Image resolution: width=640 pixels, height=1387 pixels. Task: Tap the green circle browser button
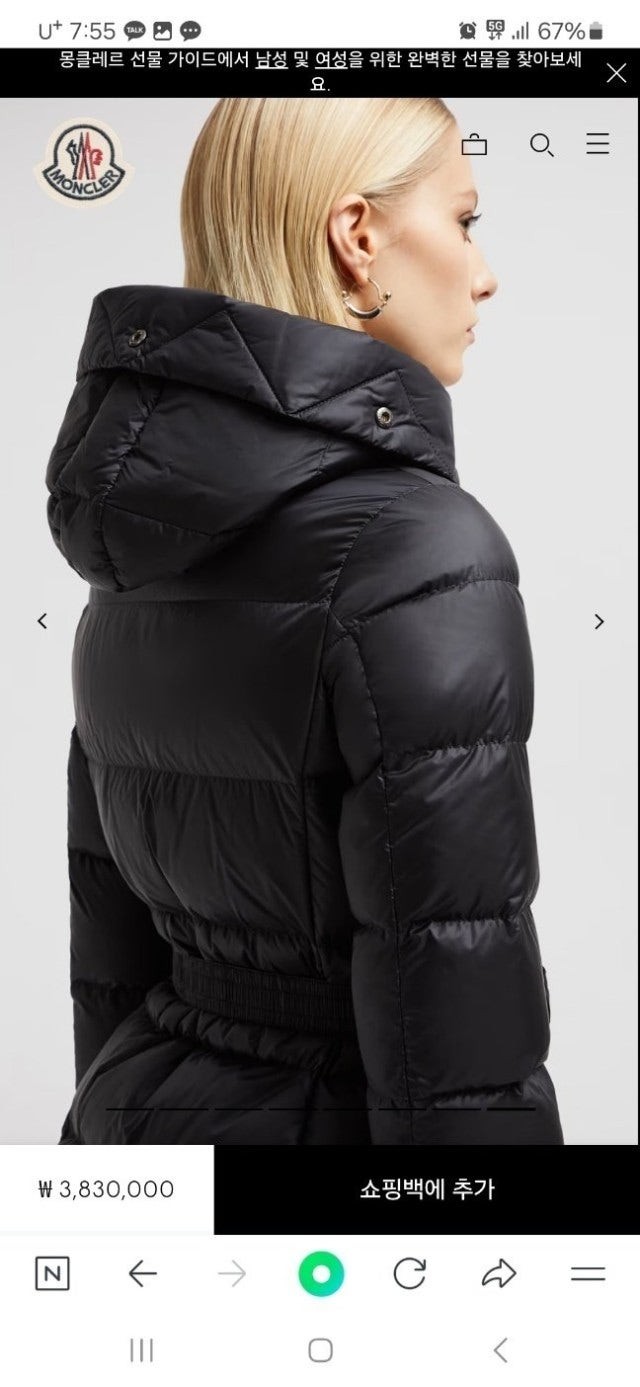[320, 1274]
